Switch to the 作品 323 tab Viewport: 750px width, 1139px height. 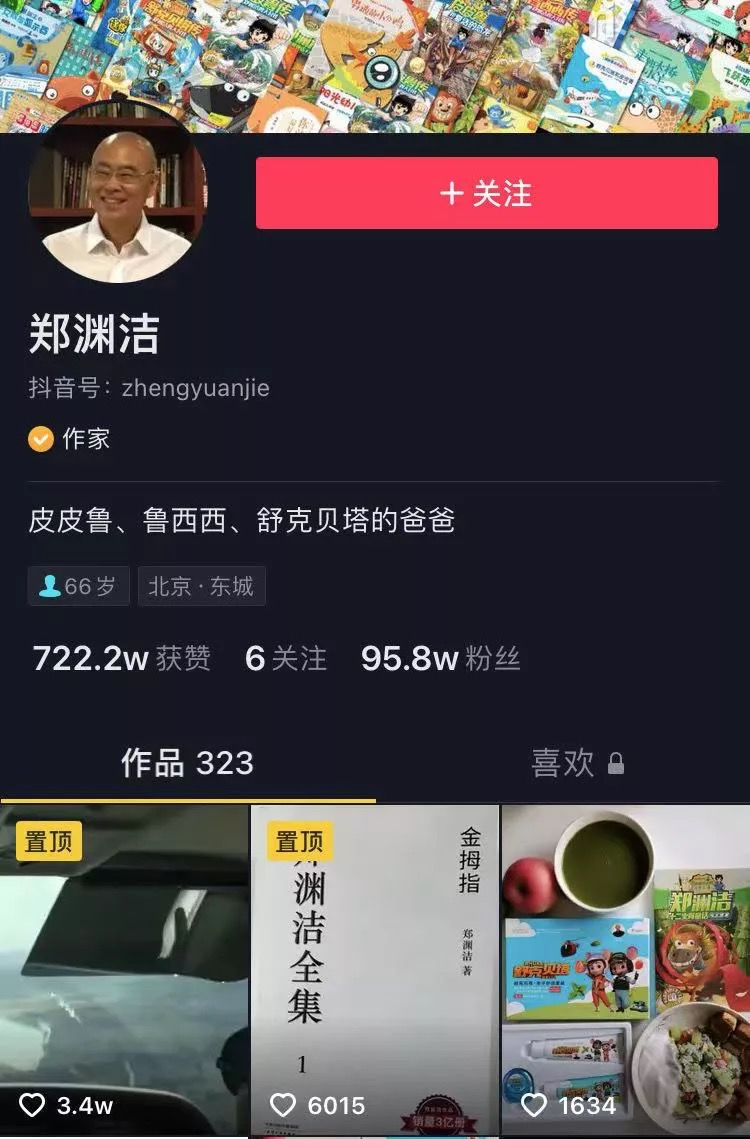[187, 763]
